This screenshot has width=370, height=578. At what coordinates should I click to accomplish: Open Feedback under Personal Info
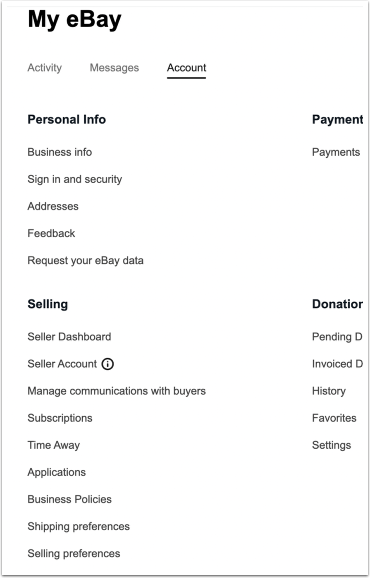click(51, 233)
